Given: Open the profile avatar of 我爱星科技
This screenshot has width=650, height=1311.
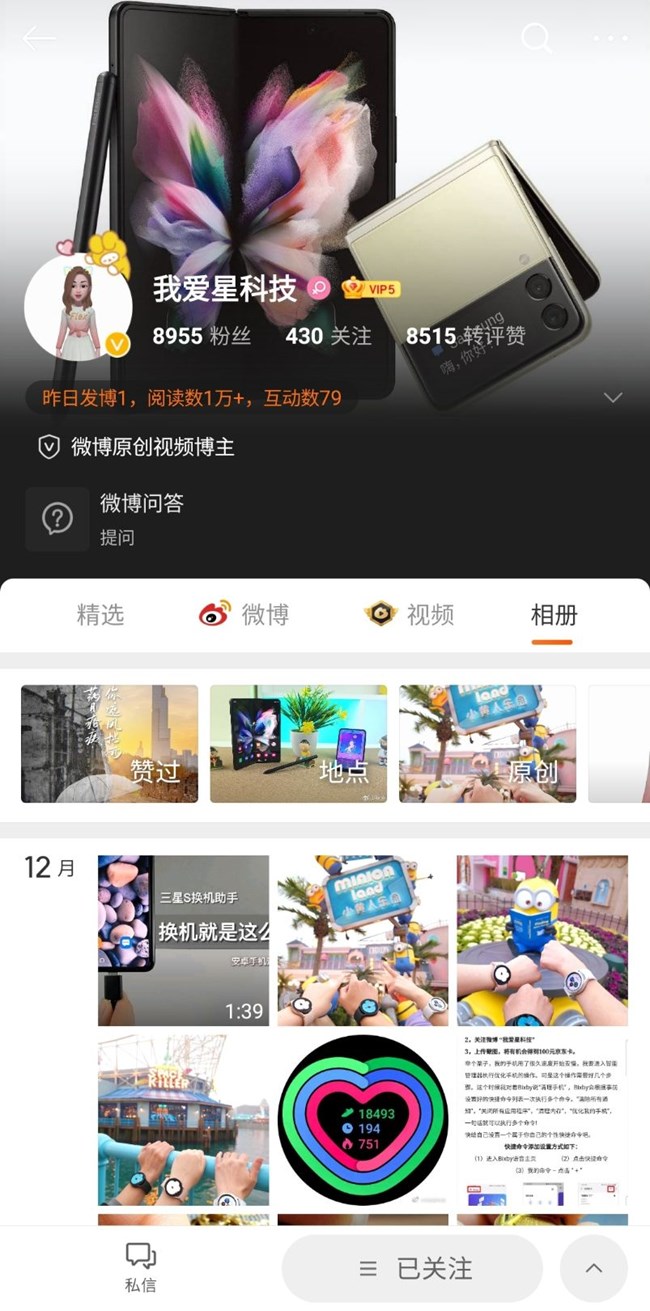Looking at the screenshot, I should pos(79,303).
